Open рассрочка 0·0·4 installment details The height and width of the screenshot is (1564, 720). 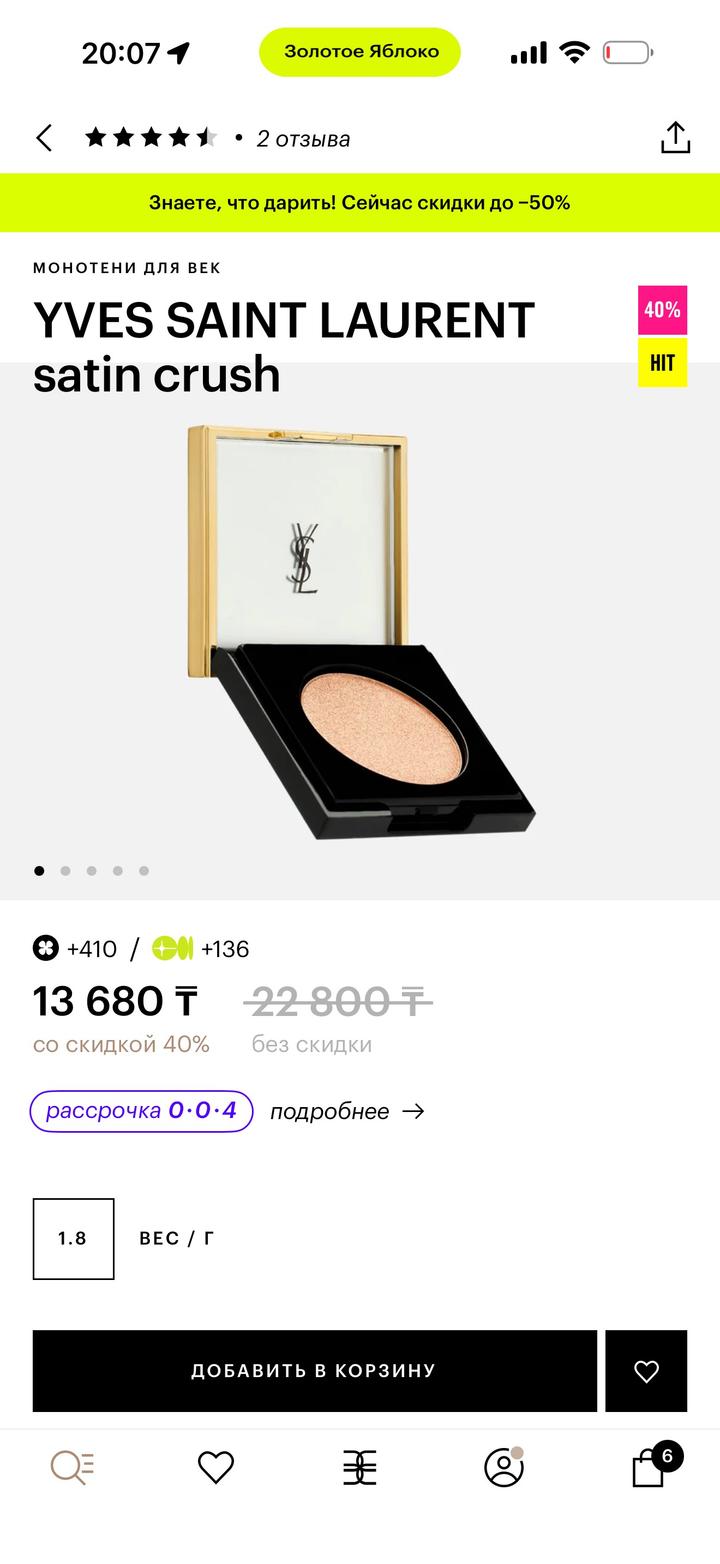point(141,1111)
